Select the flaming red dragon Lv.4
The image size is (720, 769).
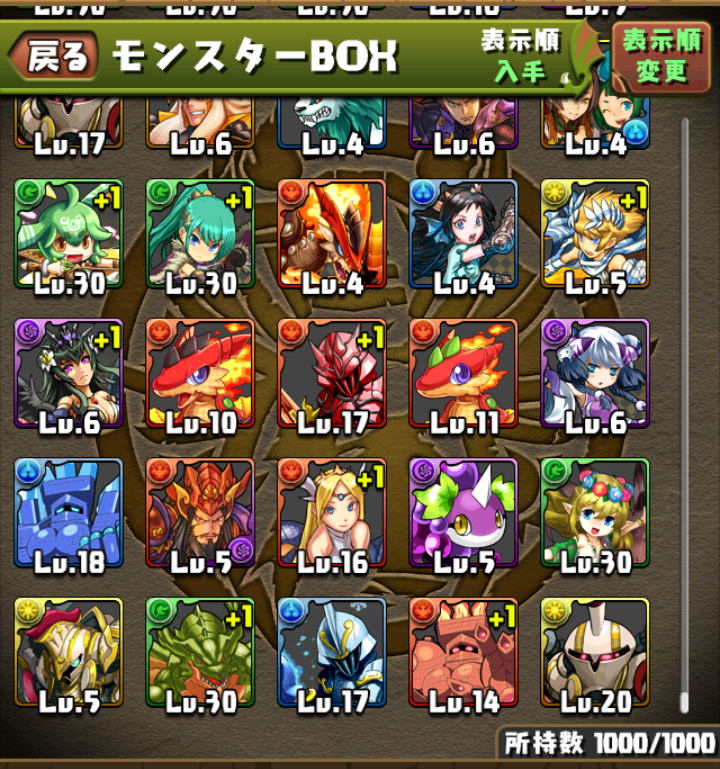[x=332, y=233]
